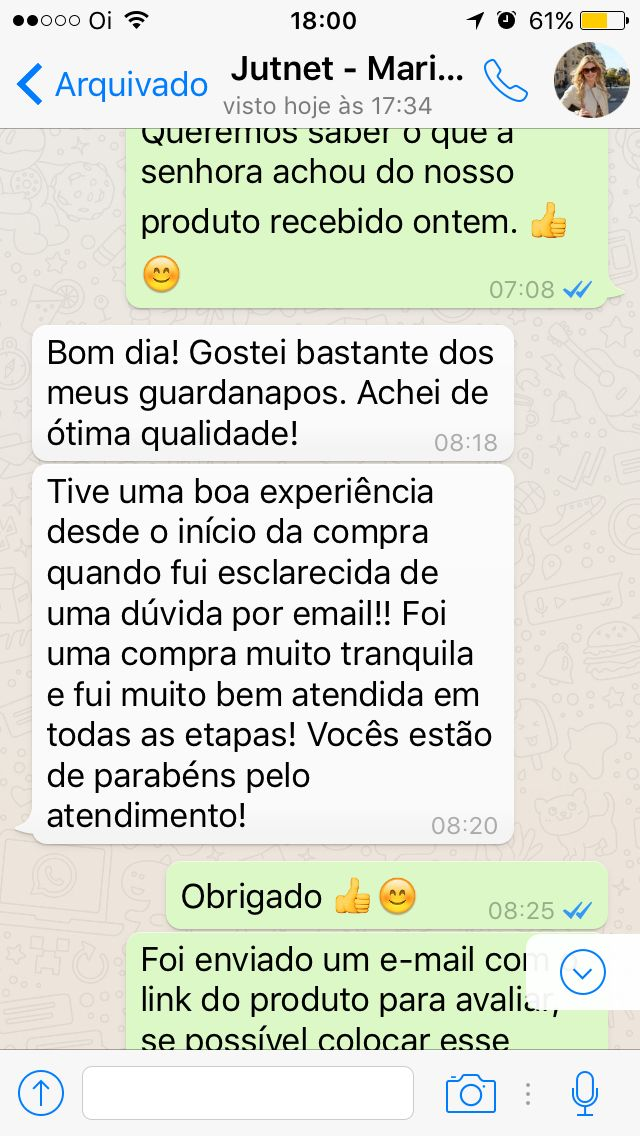Open Jutnet contact info from title
640x1136 pixels.
346,70
